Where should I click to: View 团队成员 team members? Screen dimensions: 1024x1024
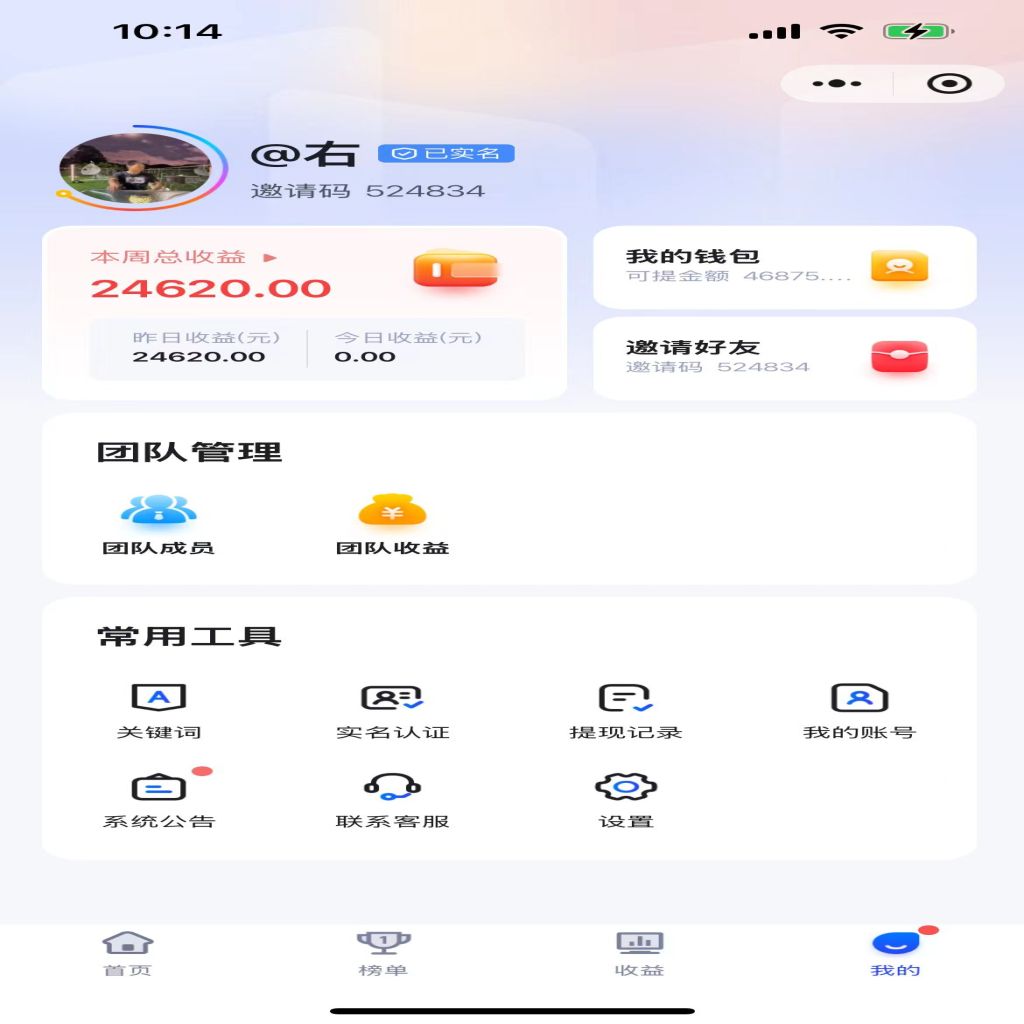159,524
